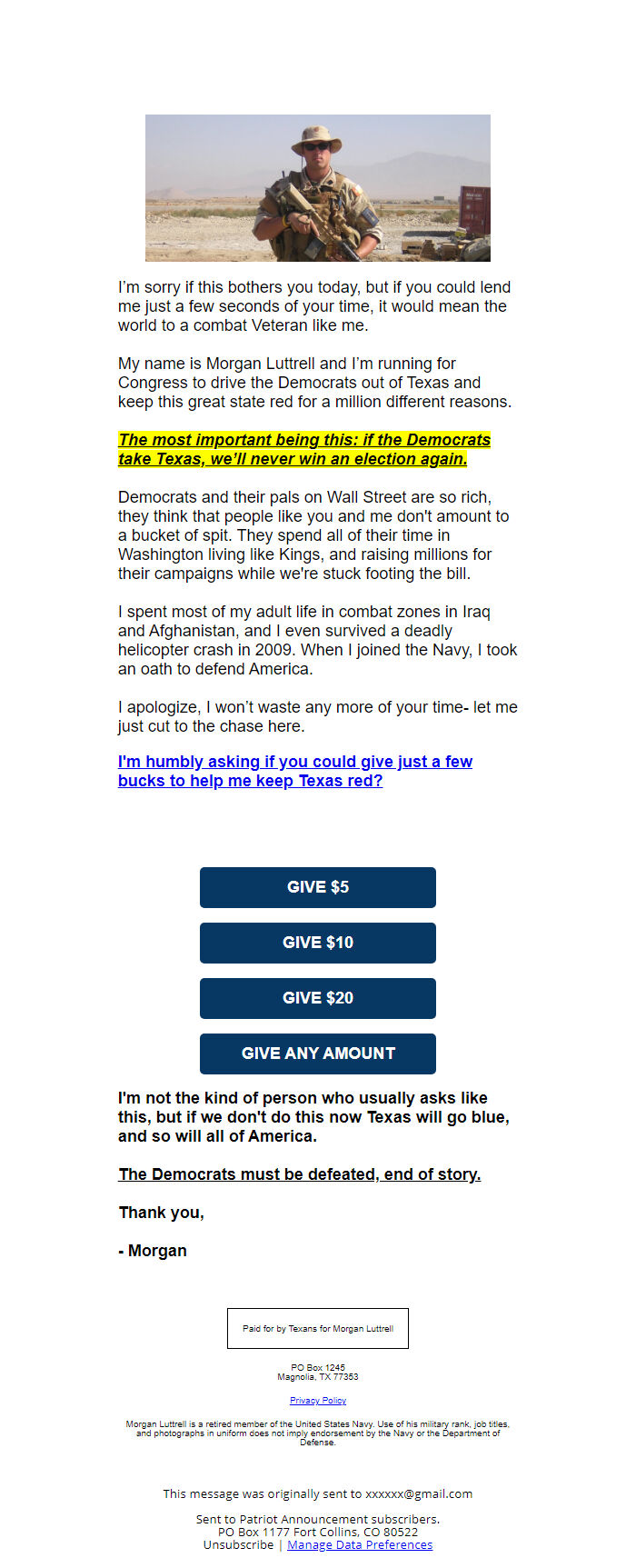Select the GIVE $10 donation button
The width and height of the screenshot is (636, 1568).
click(318, 943)
